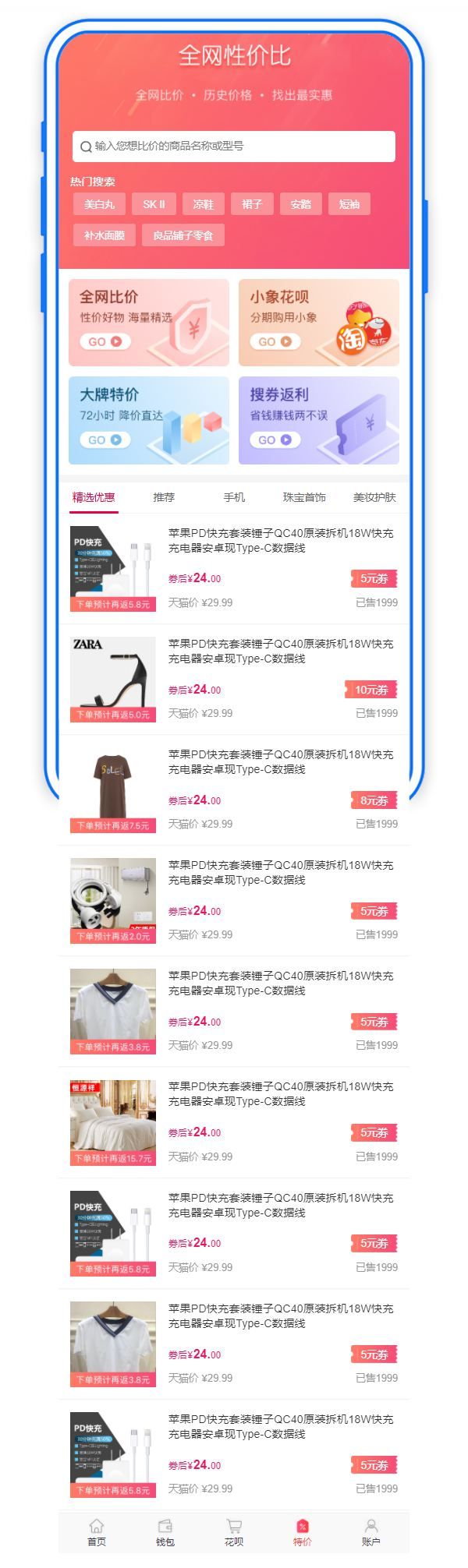Open the 账户 account tab

point(371,1531)
